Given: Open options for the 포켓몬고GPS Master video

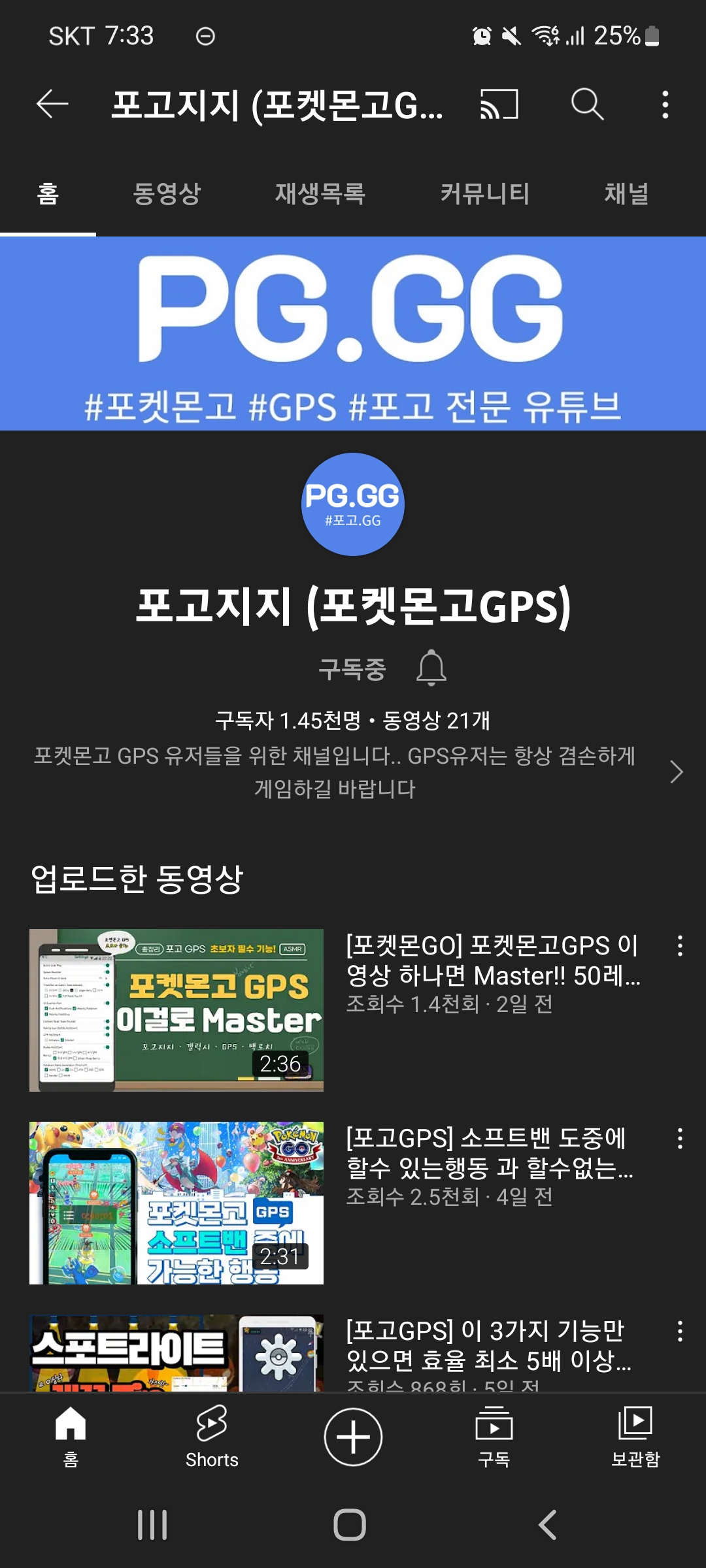Looking at the screenshot, I should click(x=680, y=945).
